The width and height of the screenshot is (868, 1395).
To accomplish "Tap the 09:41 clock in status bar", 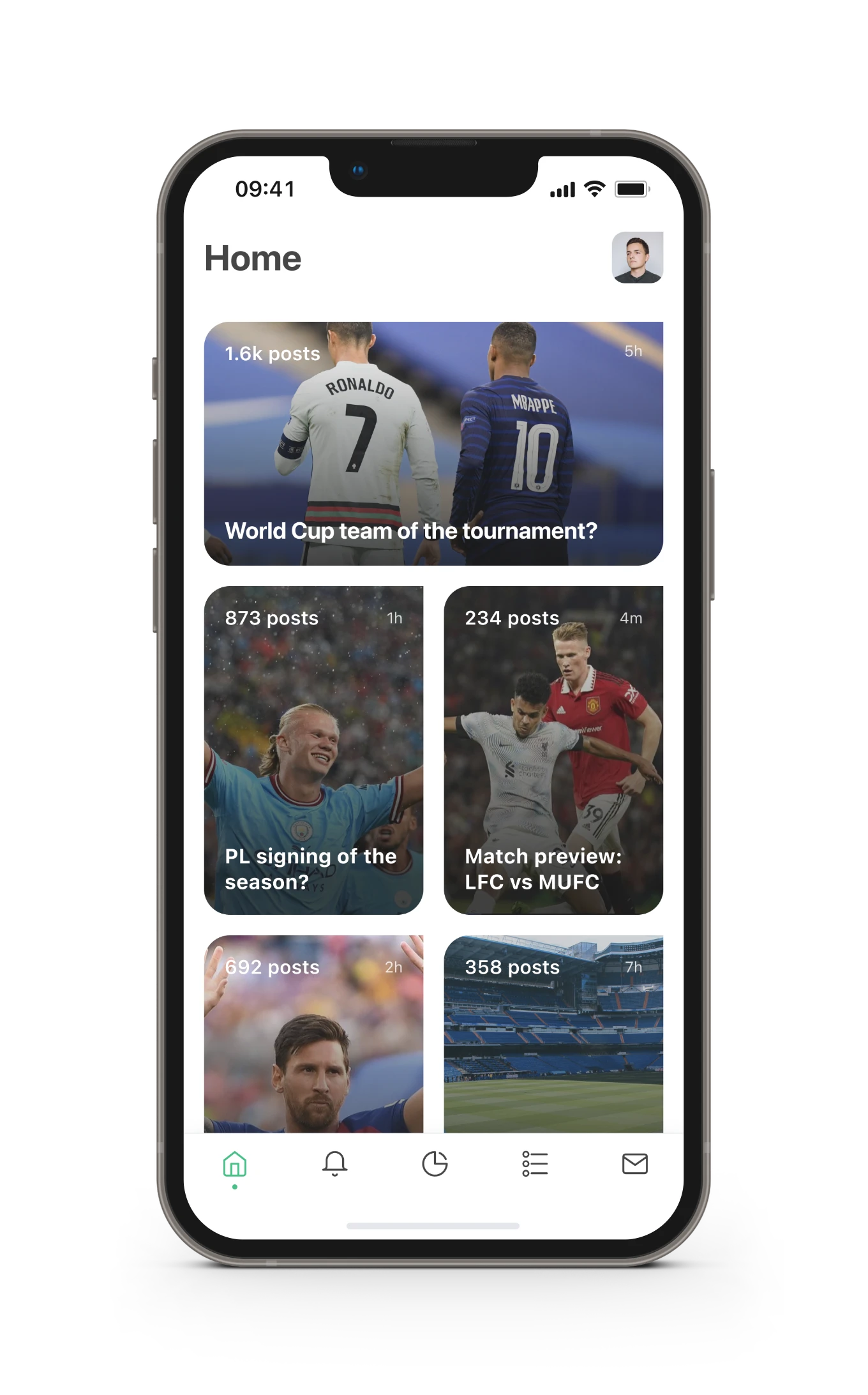I will [x=266, y=189].
